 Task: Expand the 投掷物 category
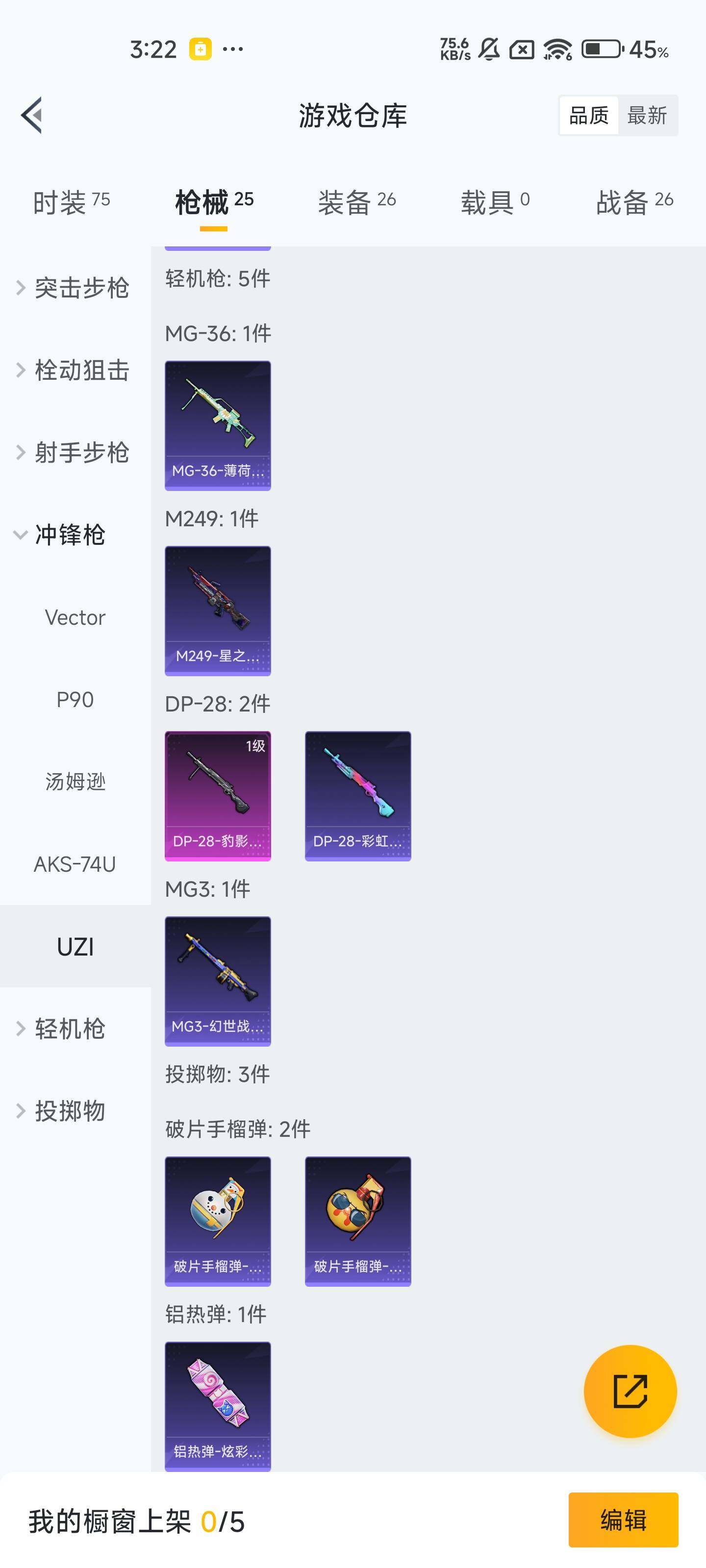point(70,1111)
